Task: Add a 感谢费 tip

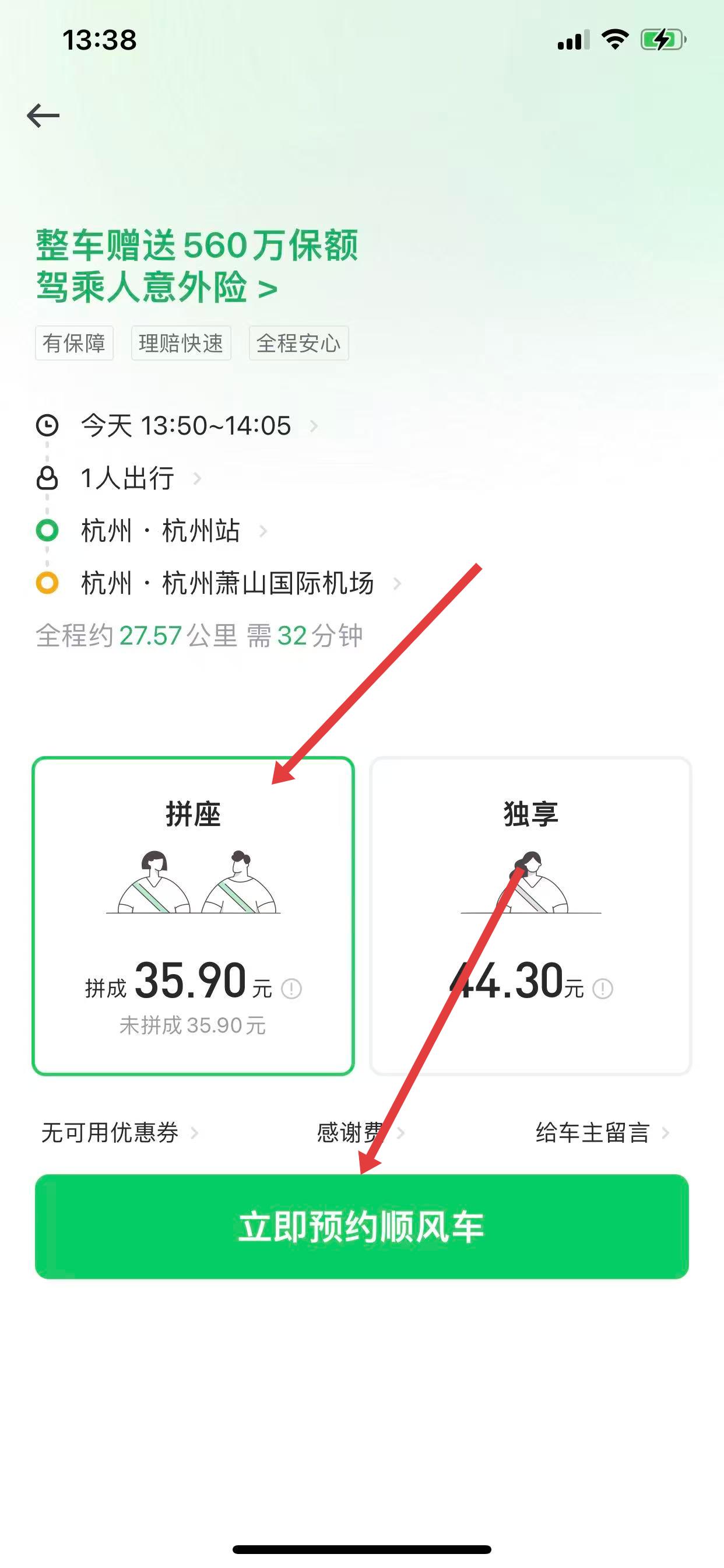Action: pos(360,1133)
